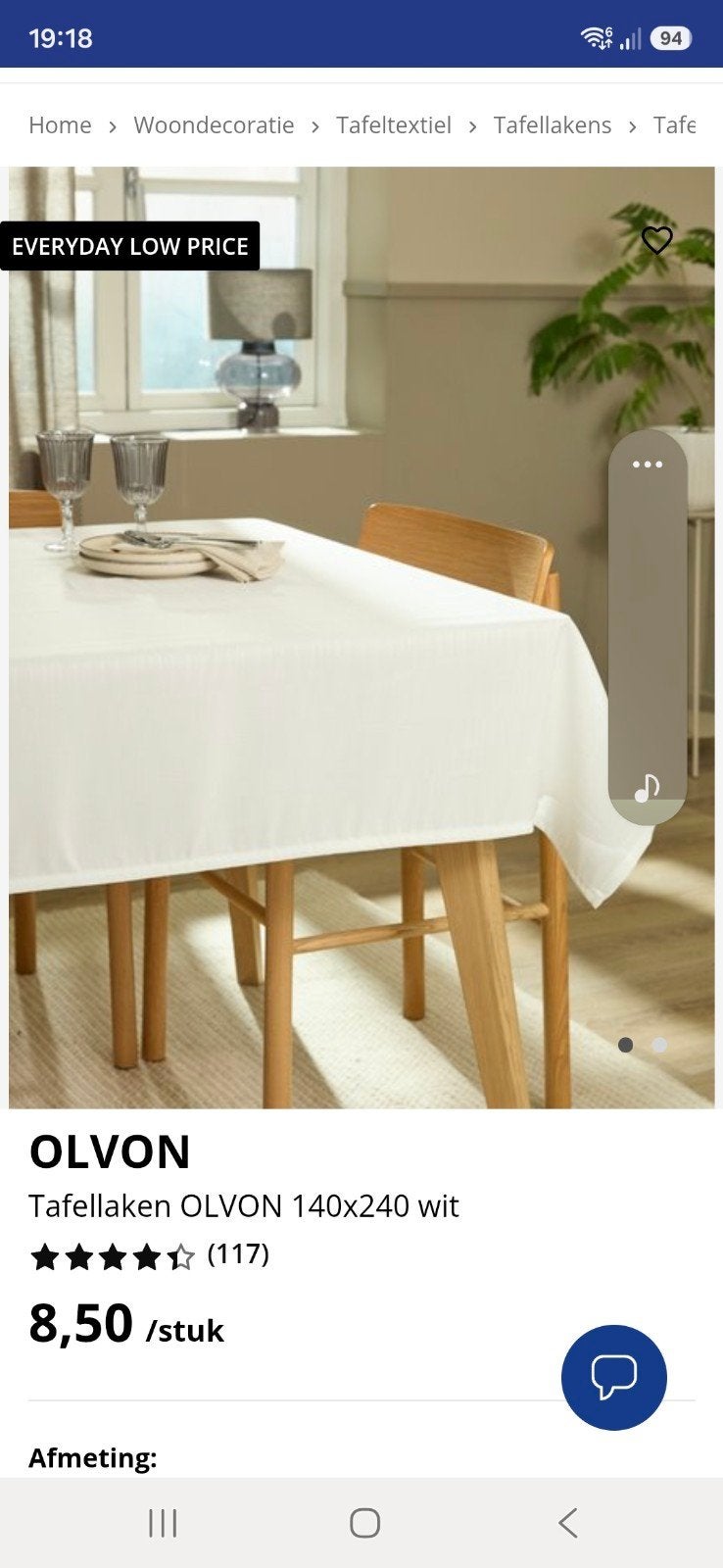Open the three-dots floating panel menu
723x1568 pixels.
click(x=648, y=465)
